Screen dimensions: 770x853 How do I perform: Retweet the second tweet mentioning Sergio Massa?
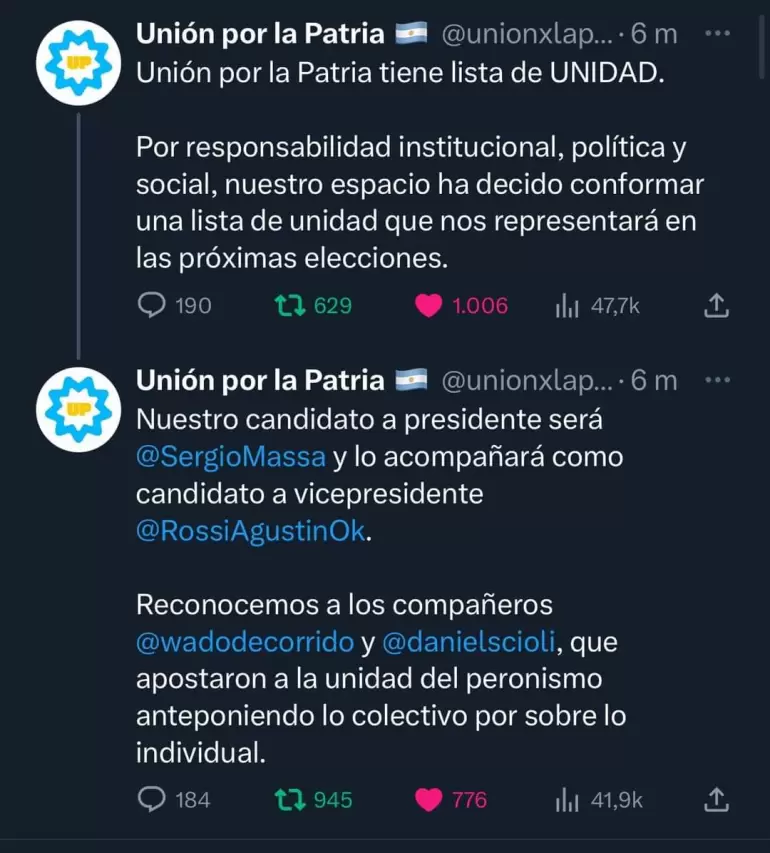click(x=289, y=799)
